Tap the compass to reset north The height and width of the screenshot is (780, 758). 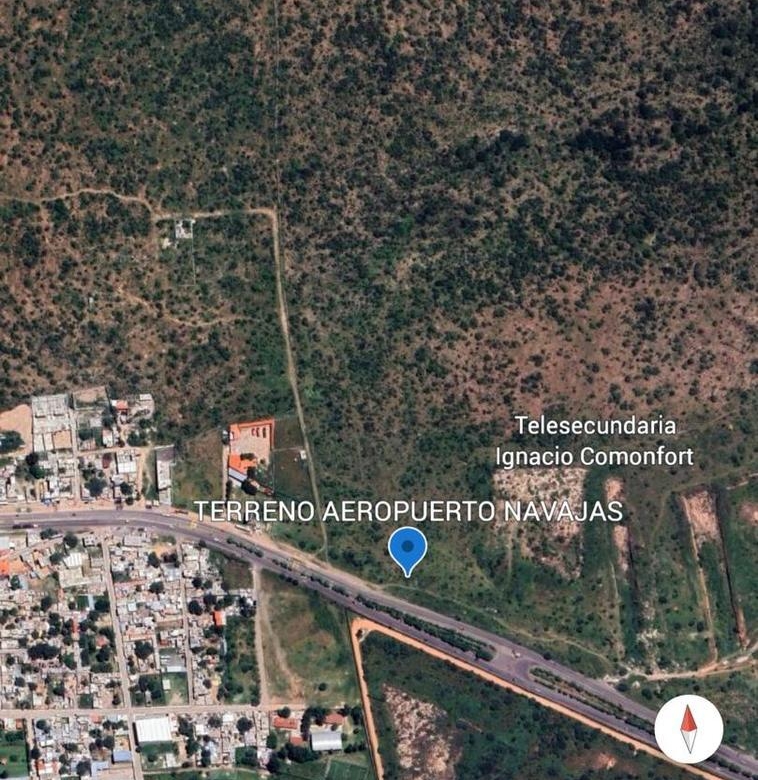[x=688, y=729]
